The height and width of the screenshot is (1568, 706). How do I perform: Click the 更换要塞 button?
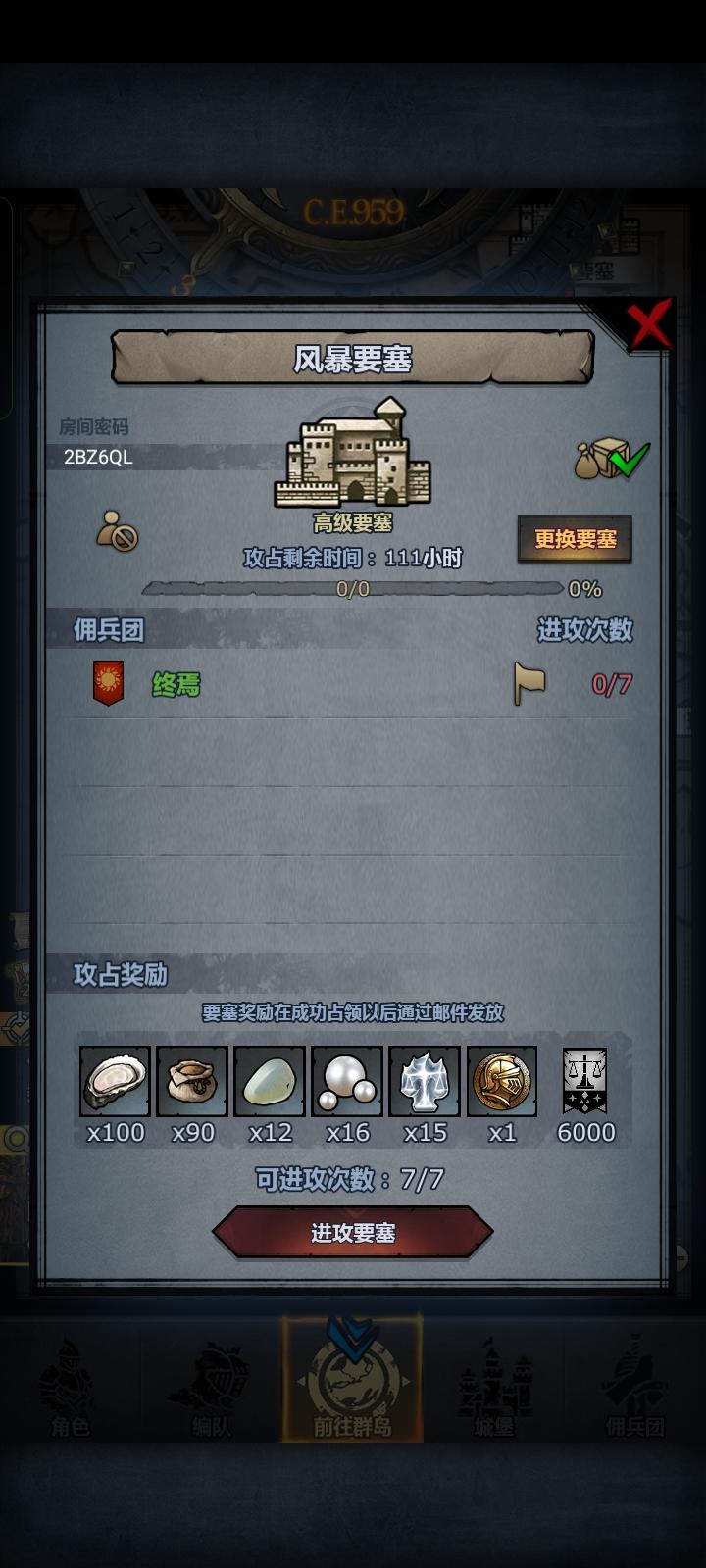(576, 540)
